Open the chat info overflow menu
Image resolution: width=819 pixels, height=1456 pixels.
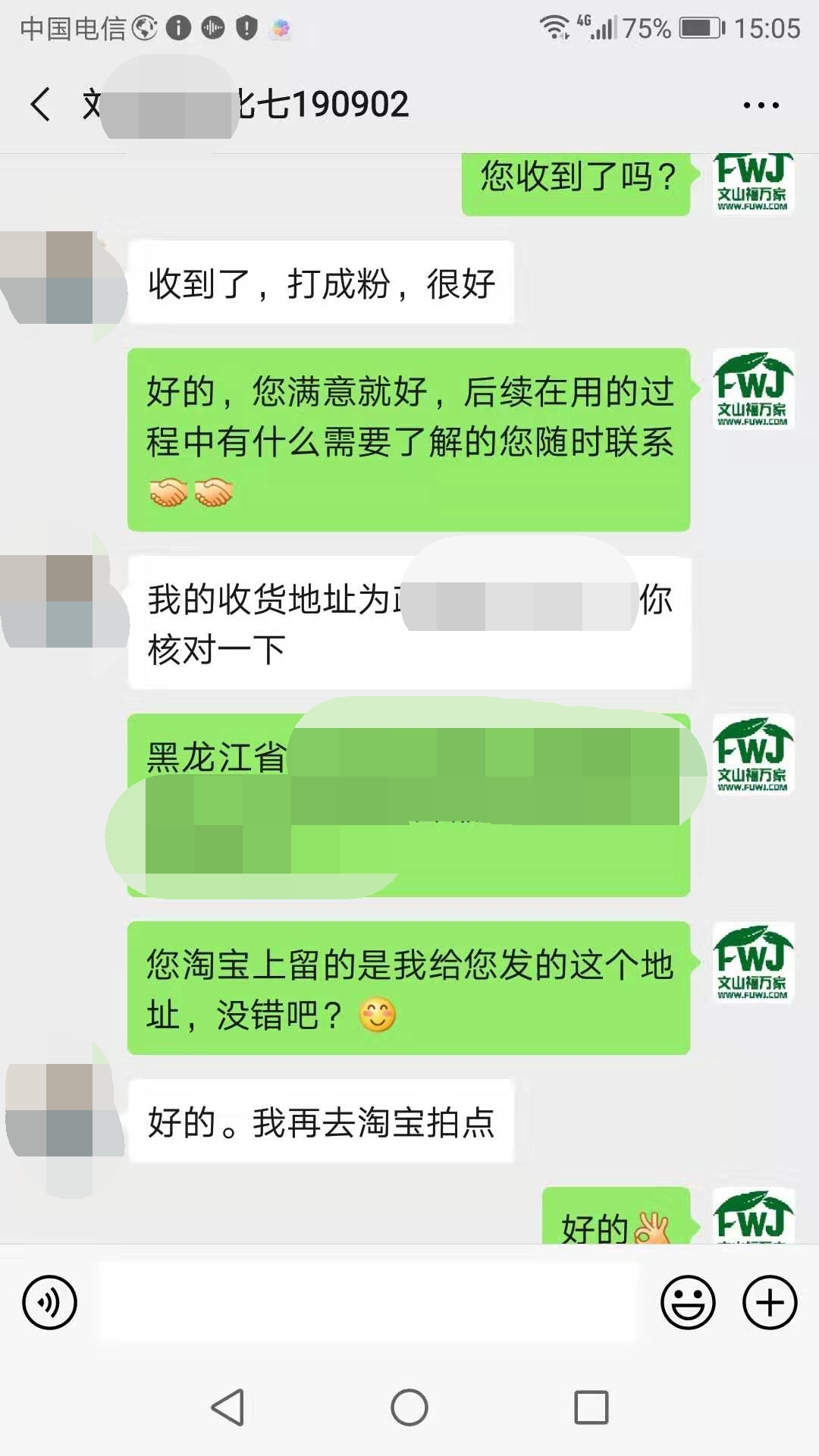pos(761,105)
